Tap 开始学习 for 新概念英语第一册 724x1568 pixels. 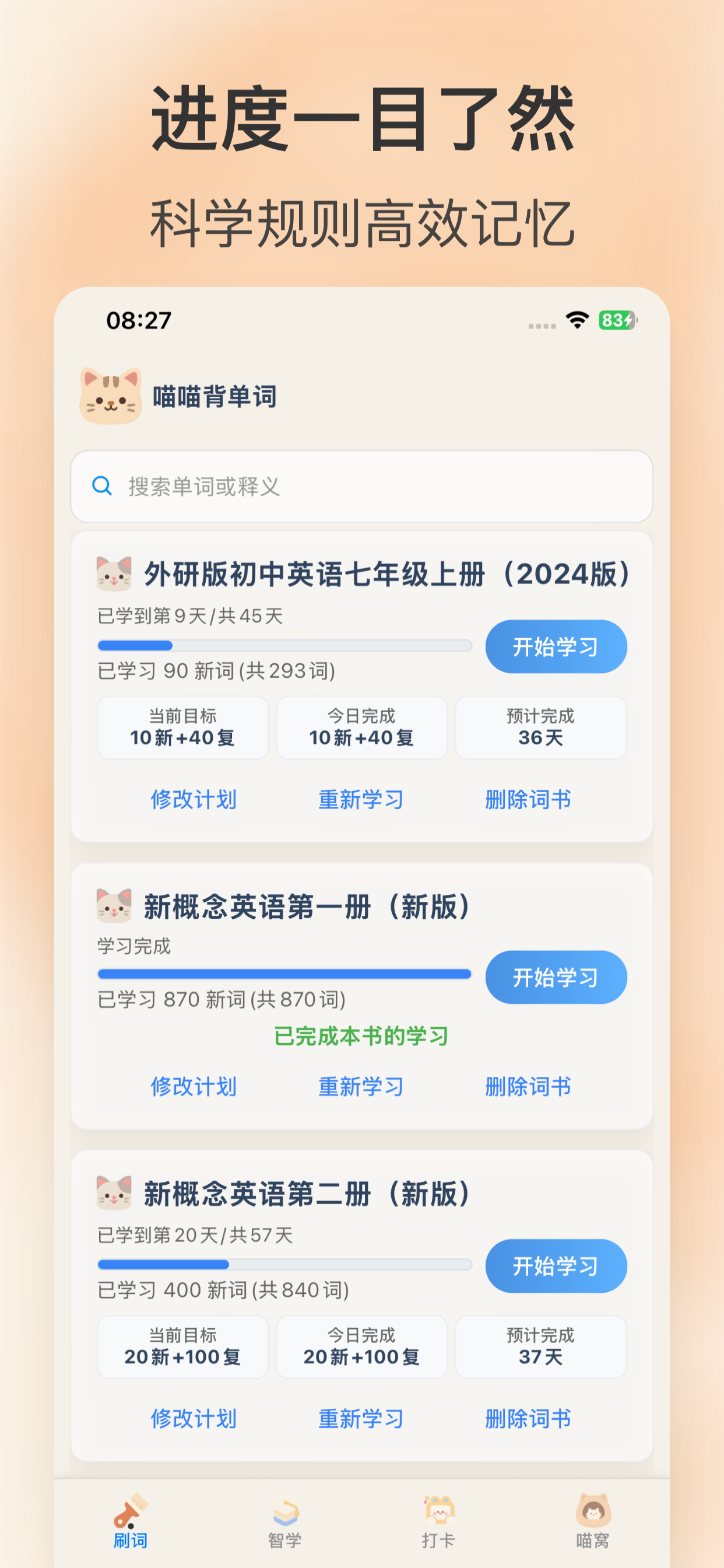click(x=555, y=977)
